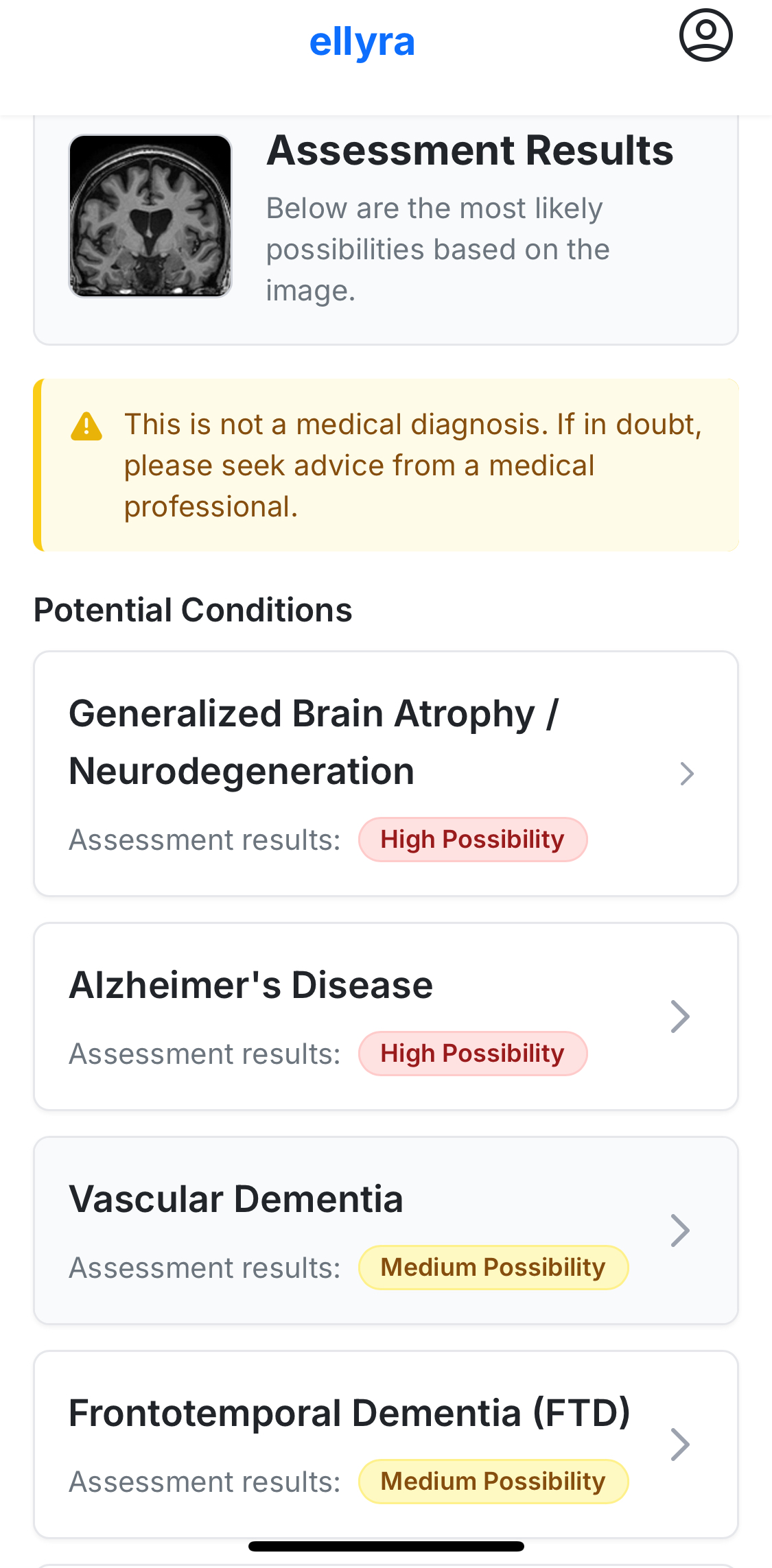The width and height of the screenshot is (772, 1568).
Task: Select the Assessment Results header card
Action: tap(386, 231)
